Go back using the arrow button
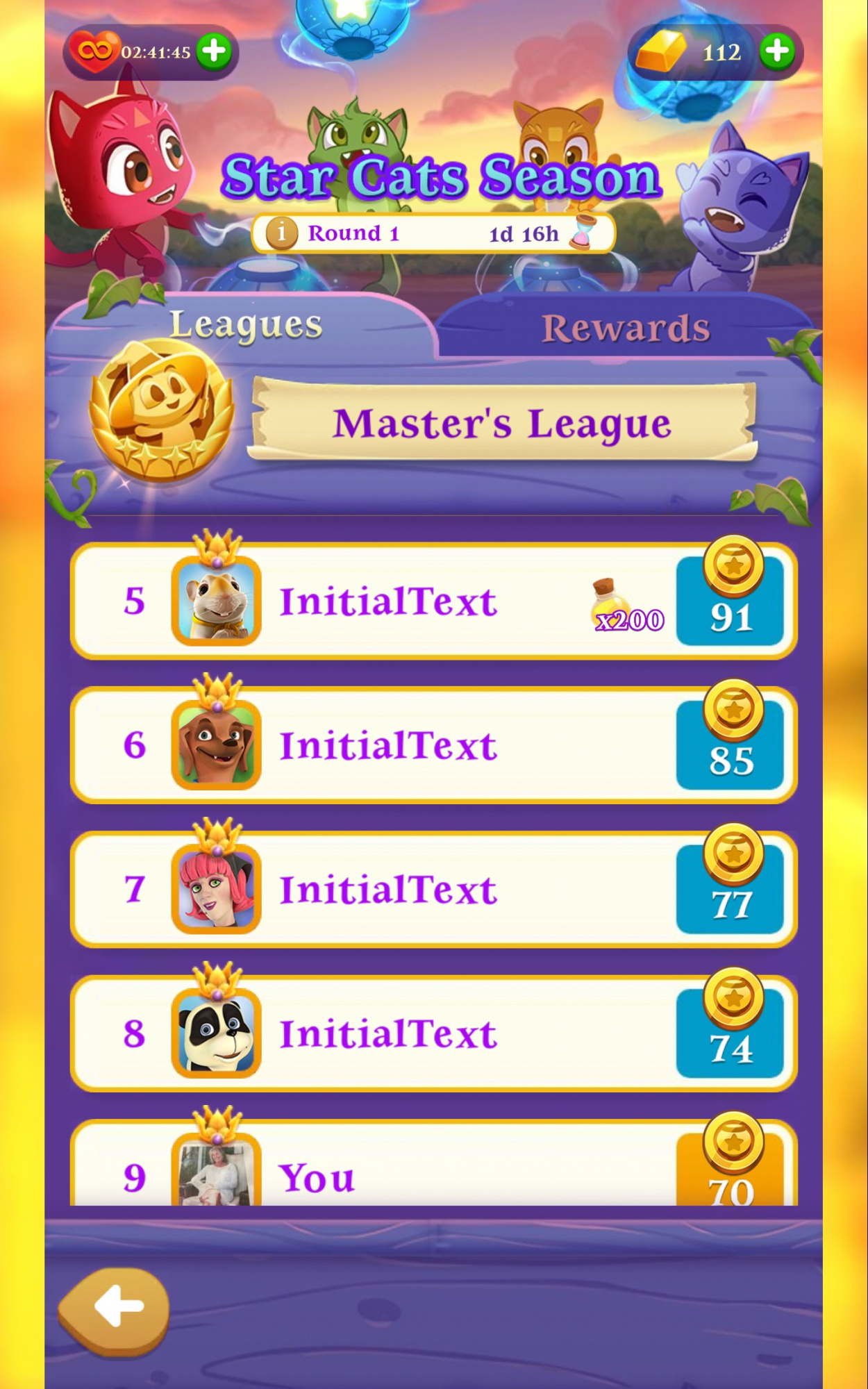868x1389 pixels. click(115, 1308)
